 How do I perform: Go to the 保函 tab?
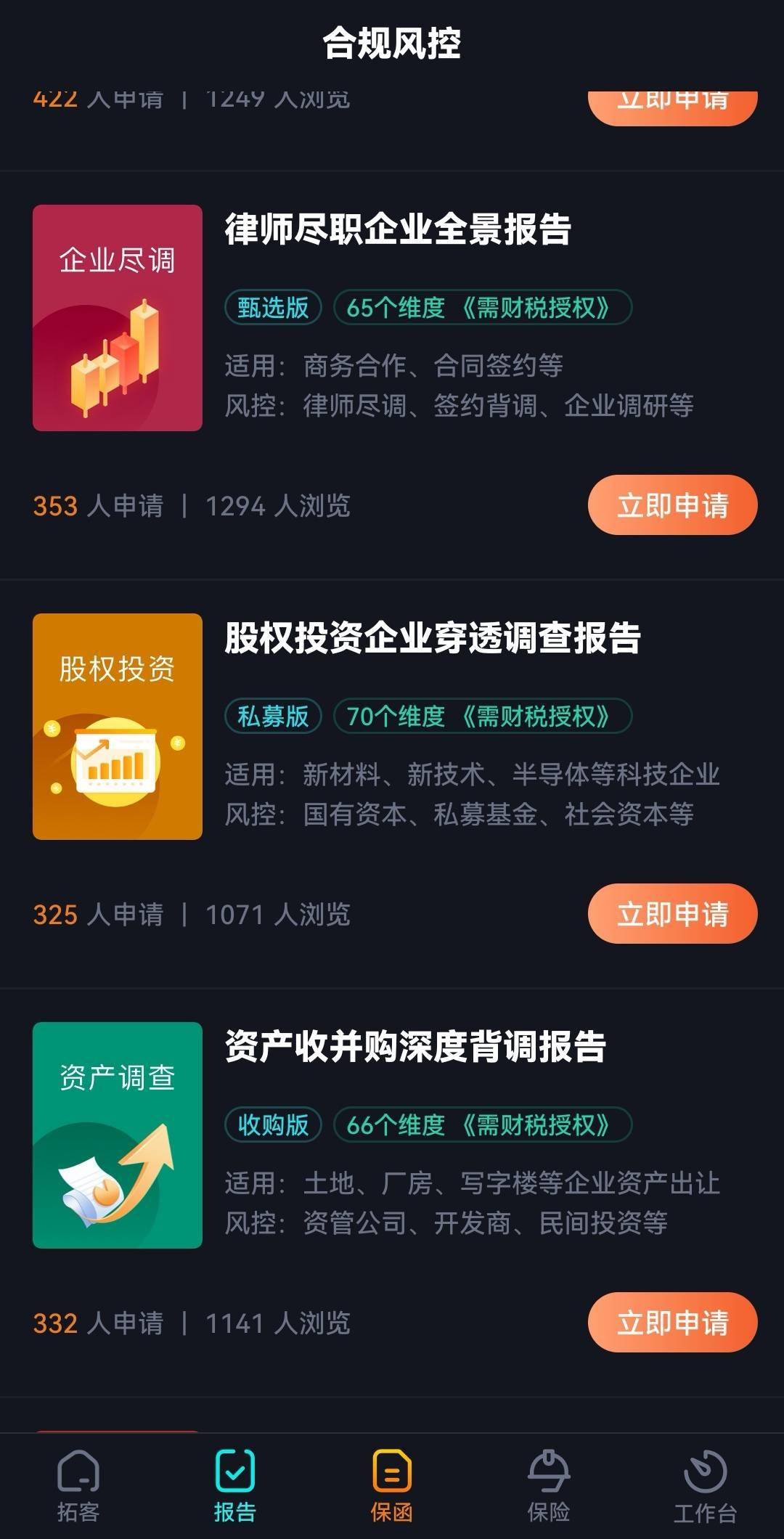(x=391, y=1485)
